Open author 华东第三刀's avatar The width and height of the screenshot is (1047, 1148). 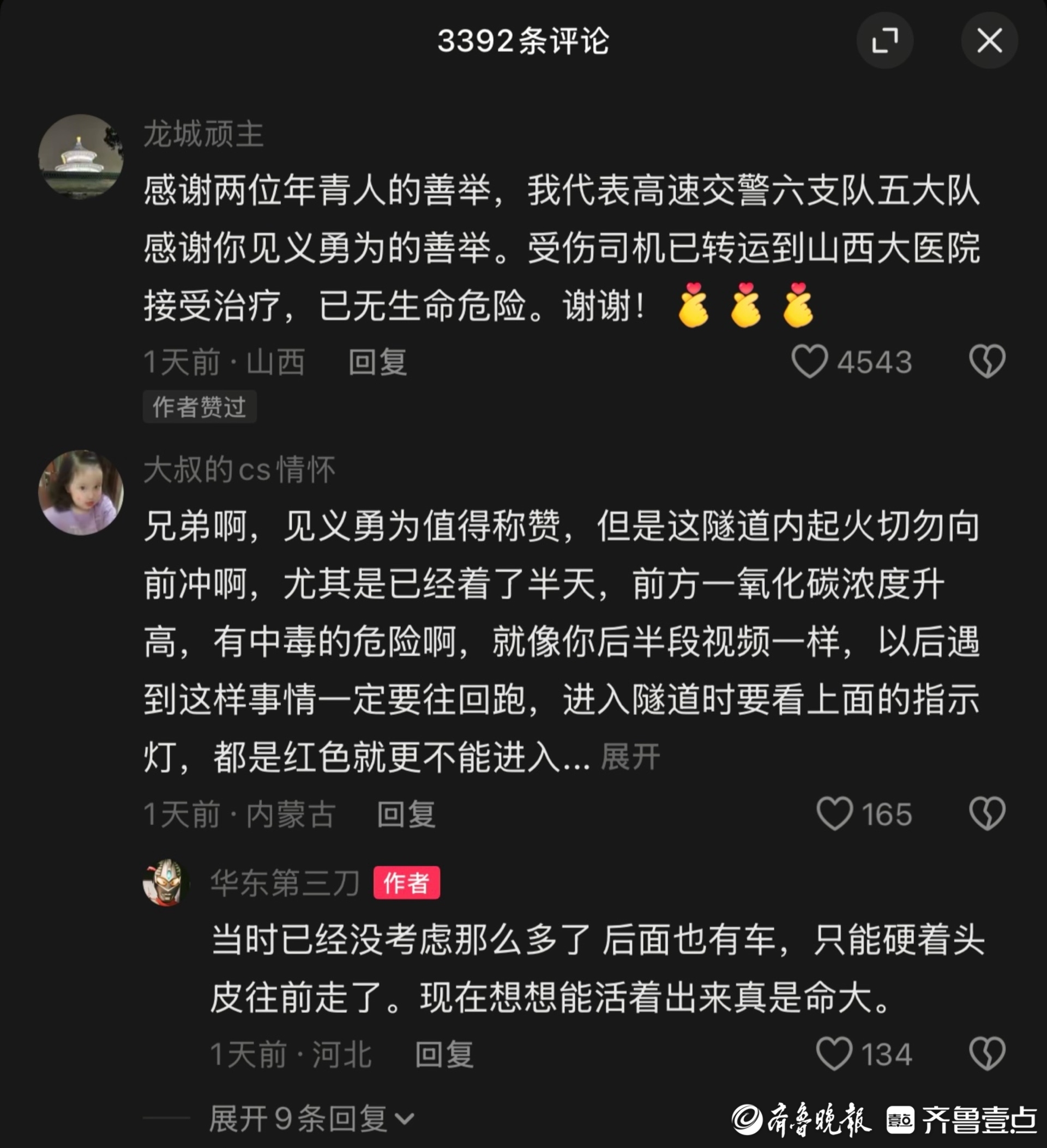point(166,883)
